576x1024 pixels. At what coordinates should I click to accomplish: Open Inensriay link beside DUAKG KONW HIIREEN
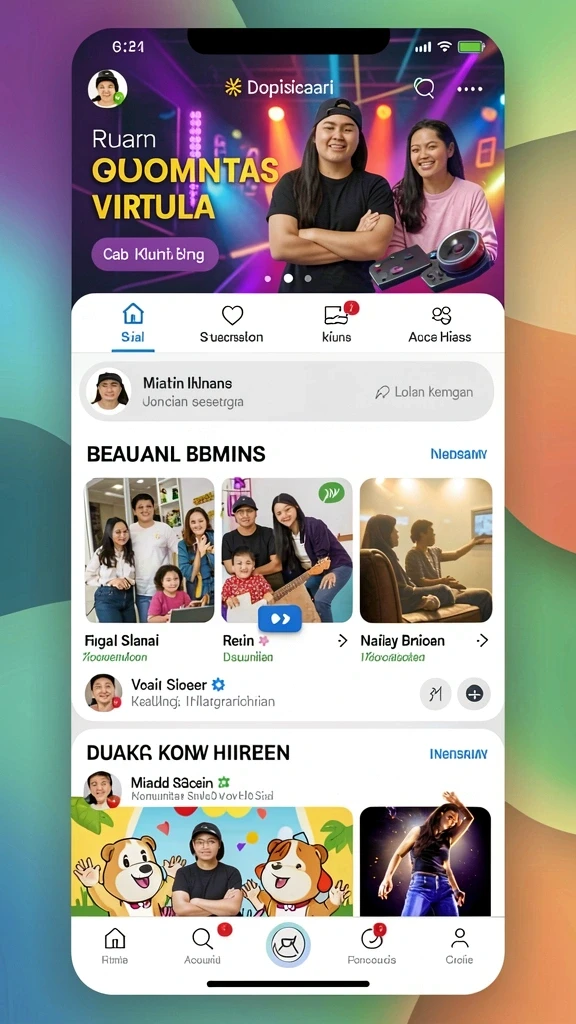tap(458, 754)
